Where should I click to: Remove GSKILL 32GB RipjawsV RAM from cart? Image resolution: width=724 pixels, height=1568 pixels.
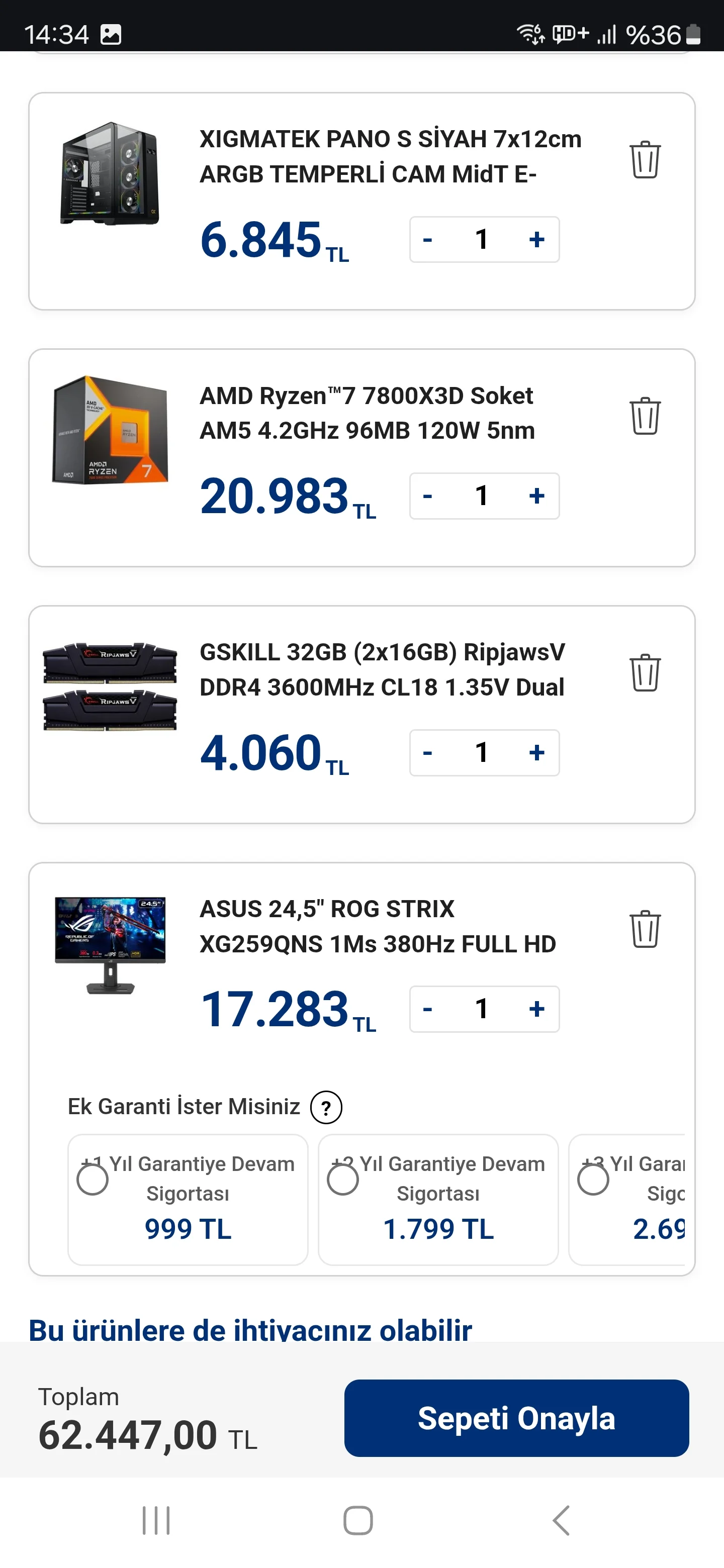coord(644,672)
